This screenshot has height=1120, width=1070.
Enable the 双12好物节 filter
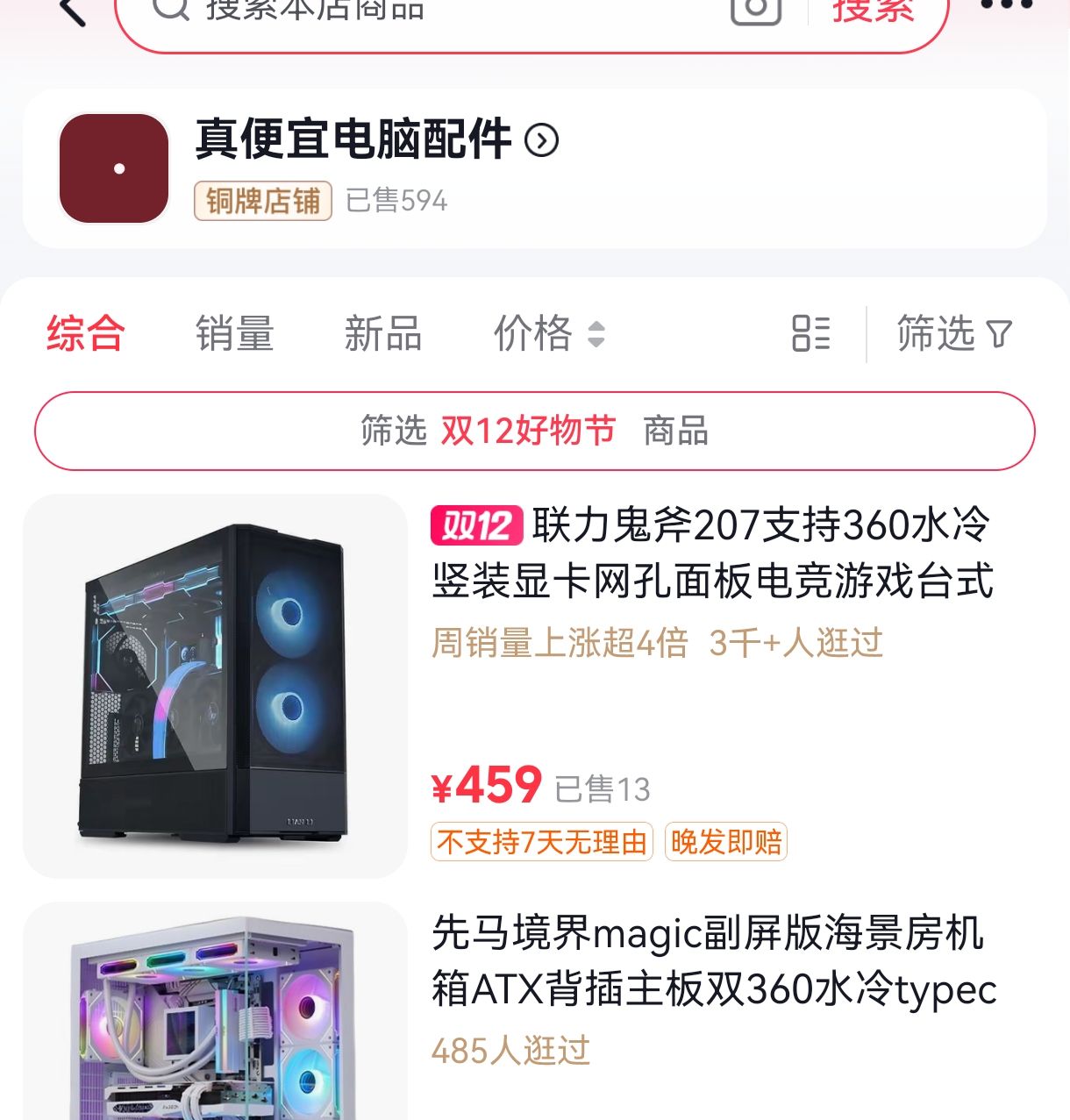pos(530,431)
